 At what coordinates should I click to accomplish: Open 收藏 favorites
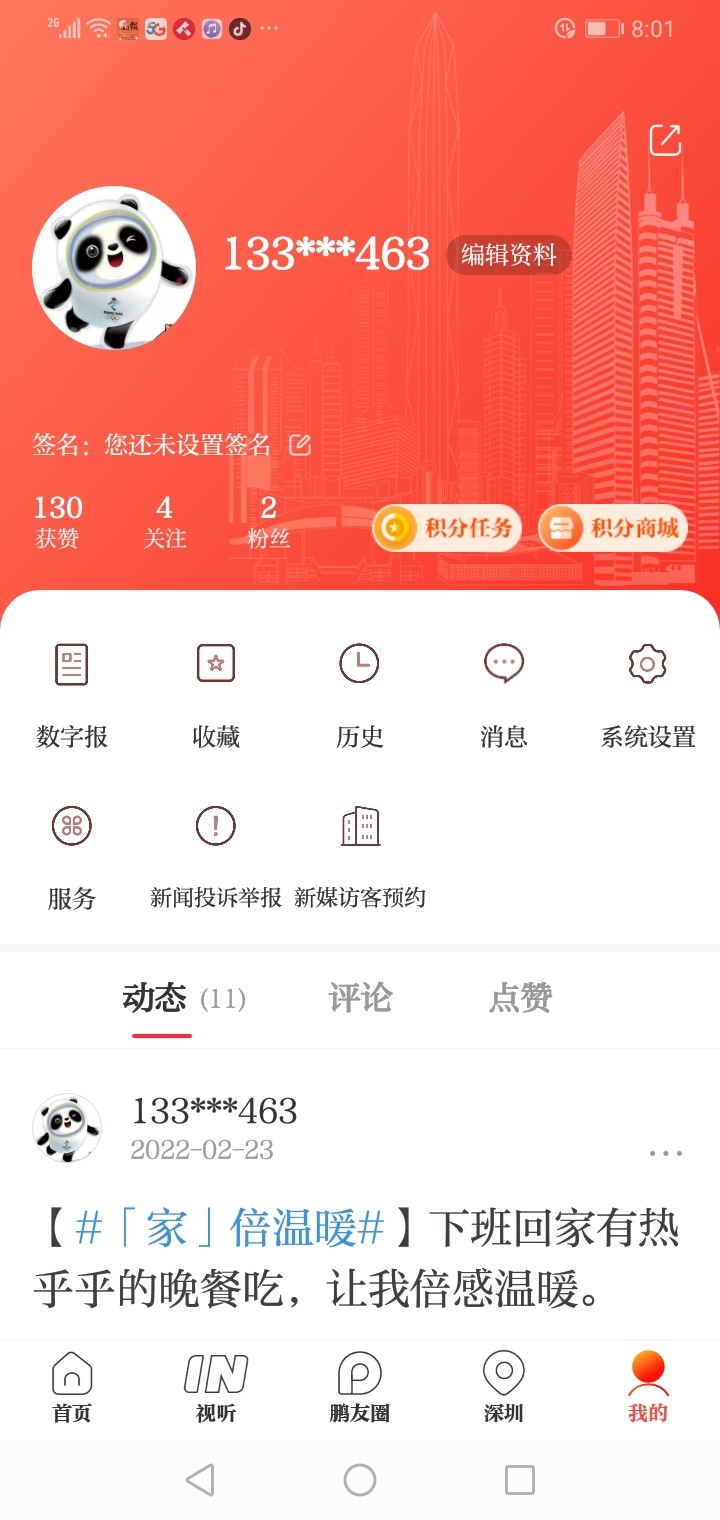[216, 690]
